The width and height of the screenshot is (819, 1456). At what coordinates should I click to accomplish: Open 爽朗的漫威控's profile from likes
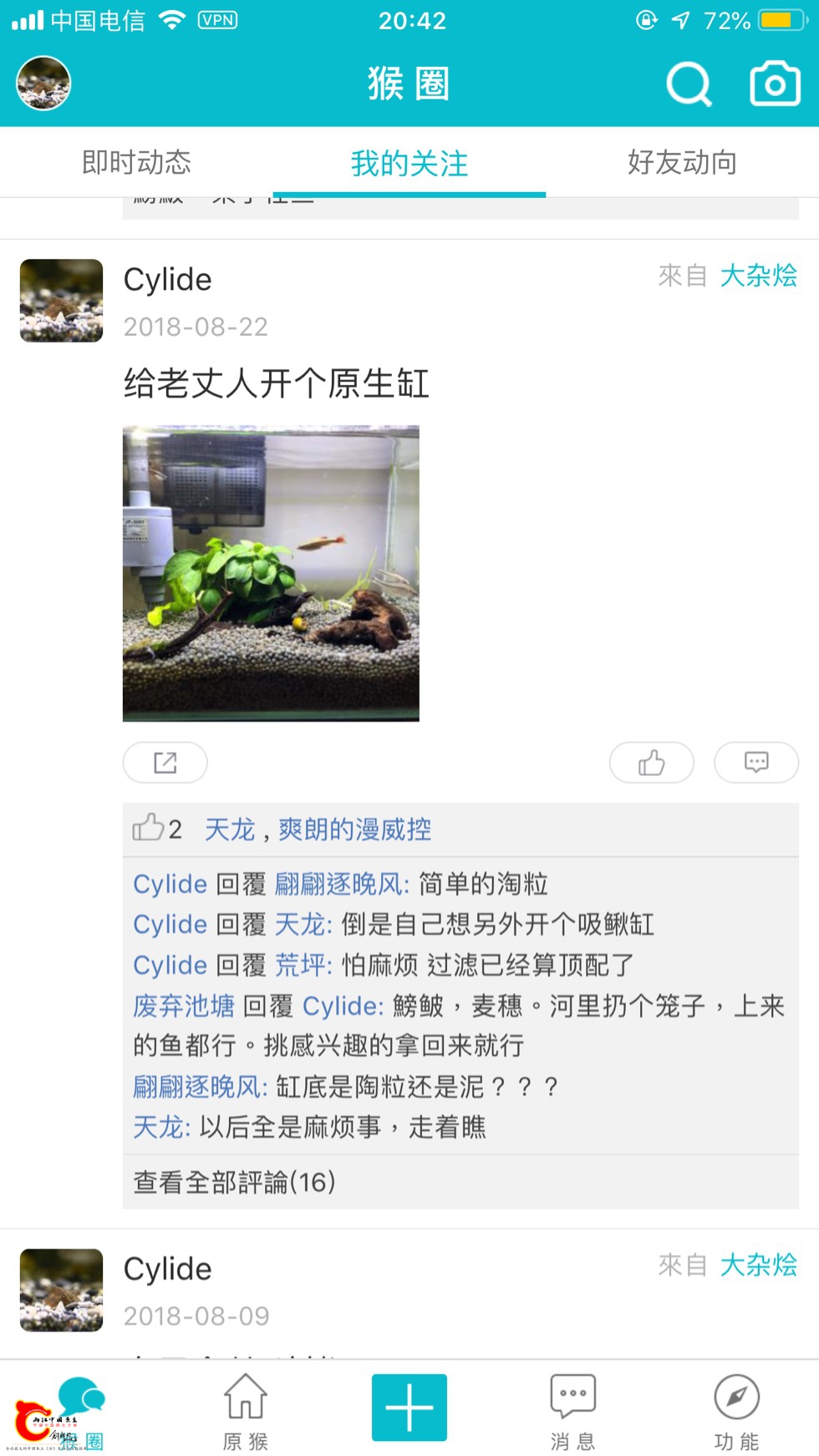pyautogui.click(x=354, y=829)
